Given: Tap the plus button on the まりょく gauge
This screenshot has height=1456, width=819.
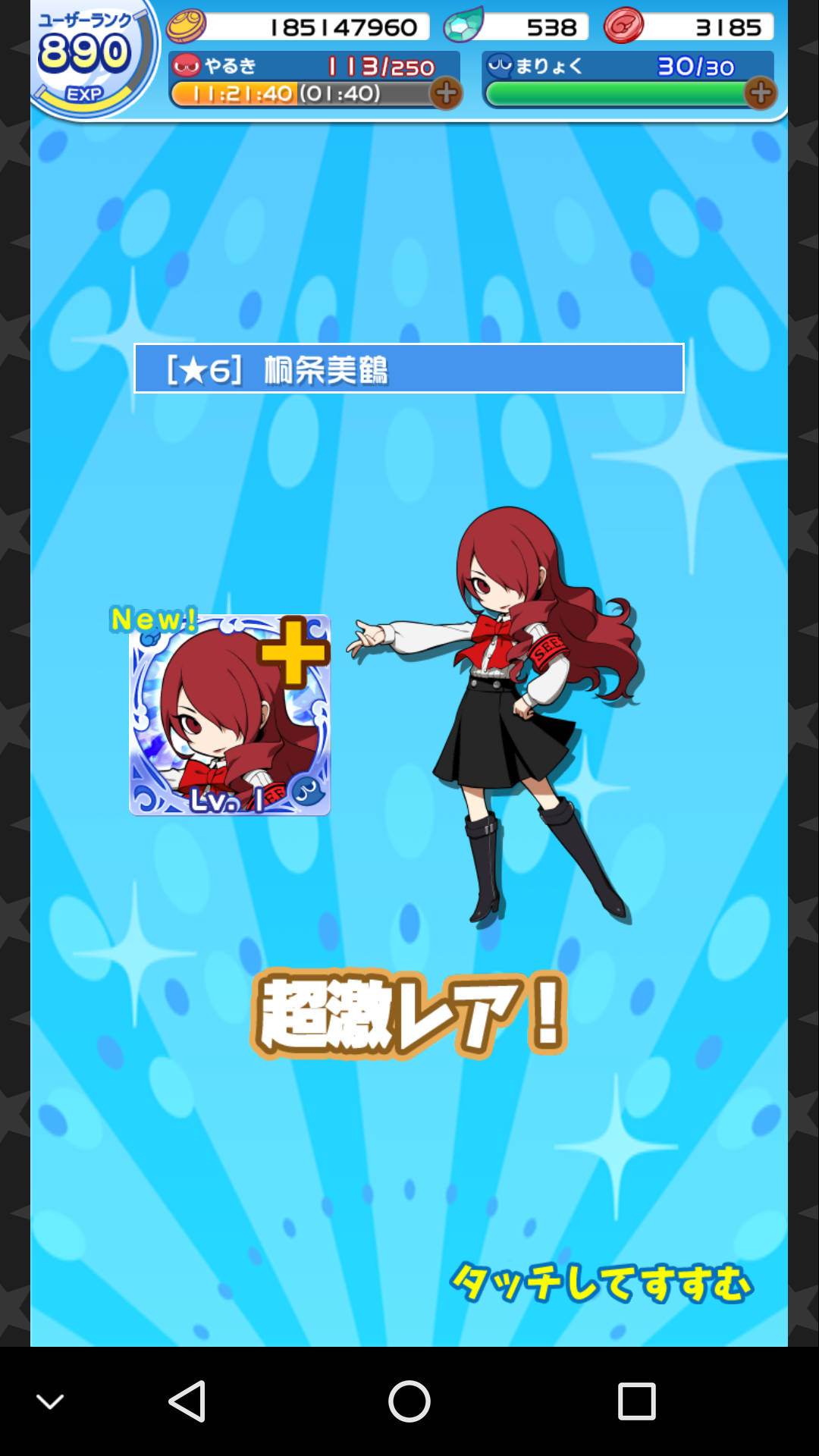Looking at the screenshot, I should click(760, 93).
